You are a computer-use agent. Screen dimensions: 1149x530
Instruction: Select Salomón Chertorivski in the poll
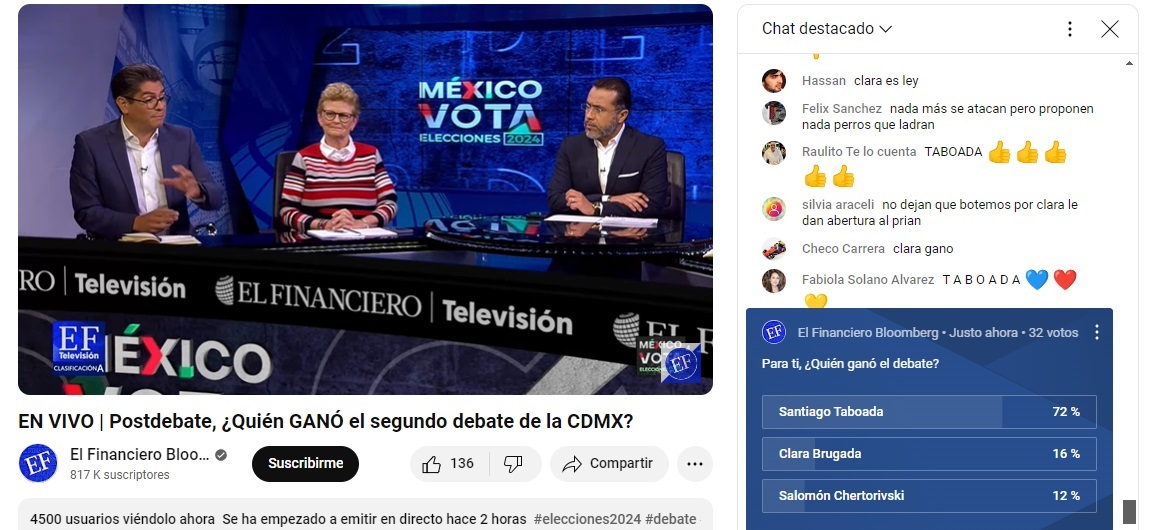pos(929,496)
